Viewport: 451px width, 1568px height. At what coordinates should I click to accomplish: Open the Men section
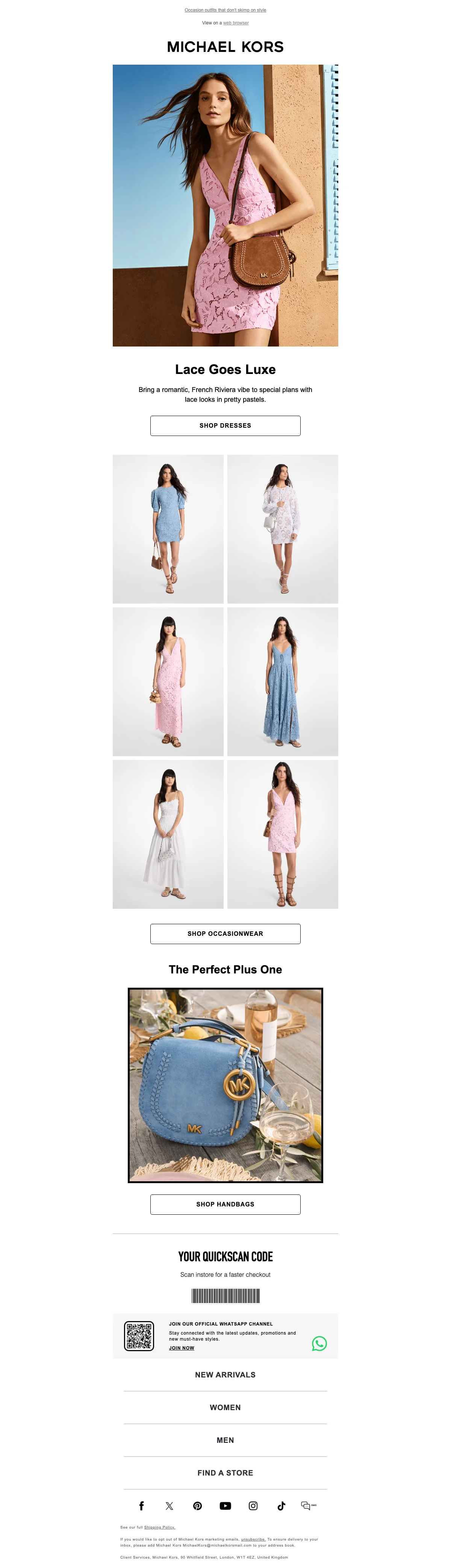click(x=225, y=1440)
